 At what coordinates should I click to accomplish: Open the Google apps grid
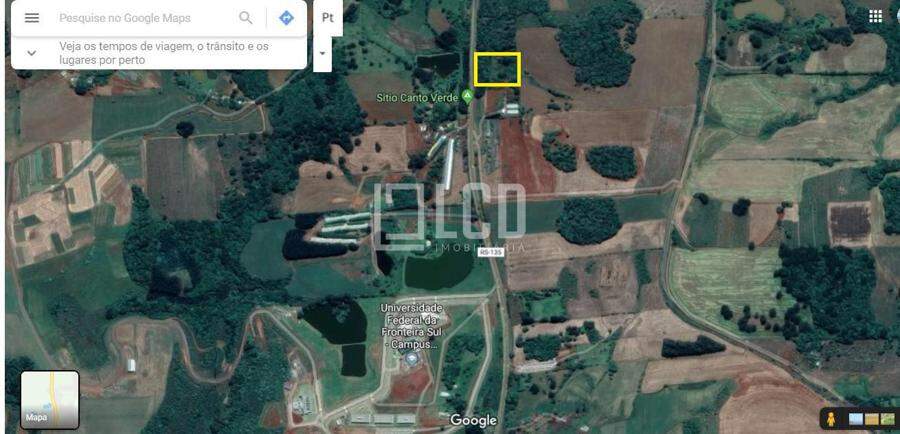pyautogui.click(x=875, y=16)
